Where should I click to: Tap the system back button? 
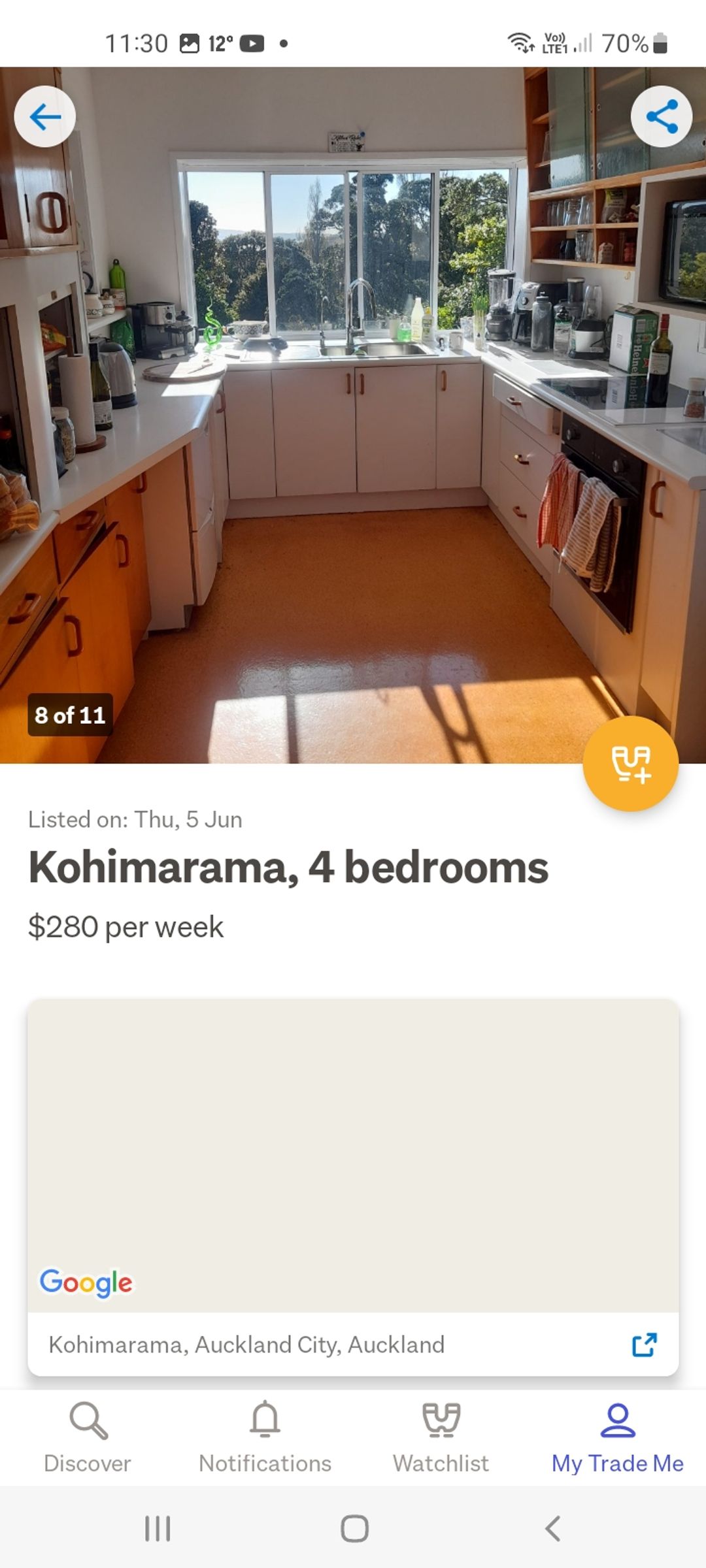[x=553, y=1529]
